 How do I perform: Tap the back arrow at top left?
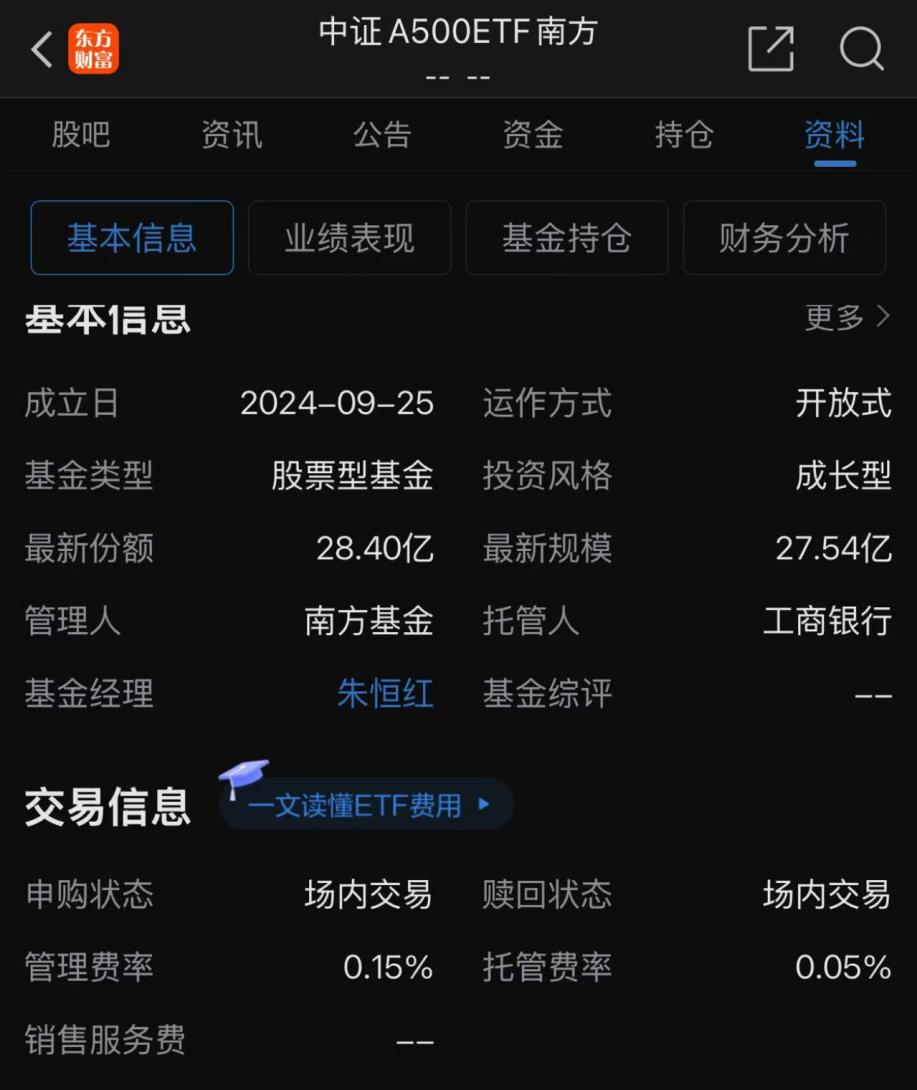pos(39,48)
